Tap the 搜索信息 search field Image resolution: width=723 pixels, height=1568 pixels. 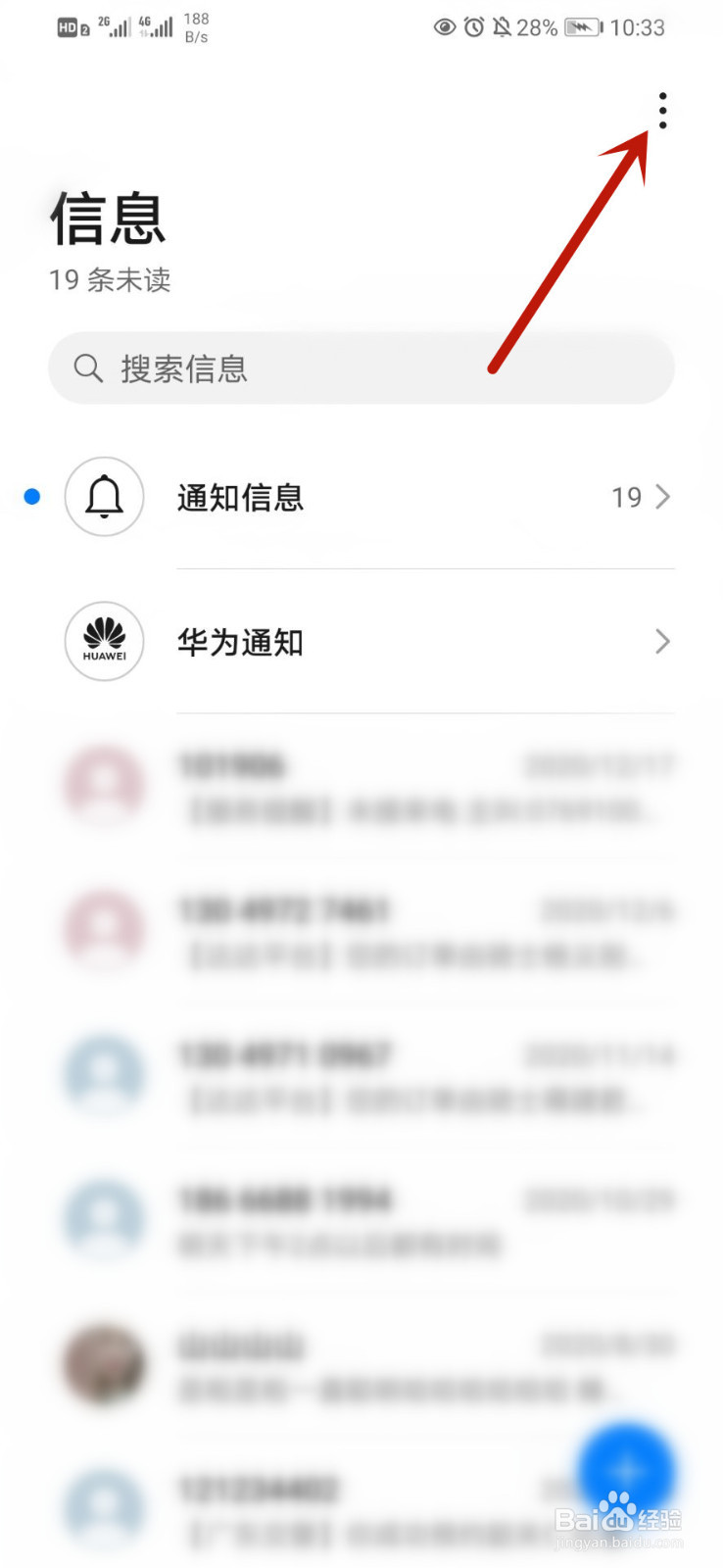tap(362, 368)
